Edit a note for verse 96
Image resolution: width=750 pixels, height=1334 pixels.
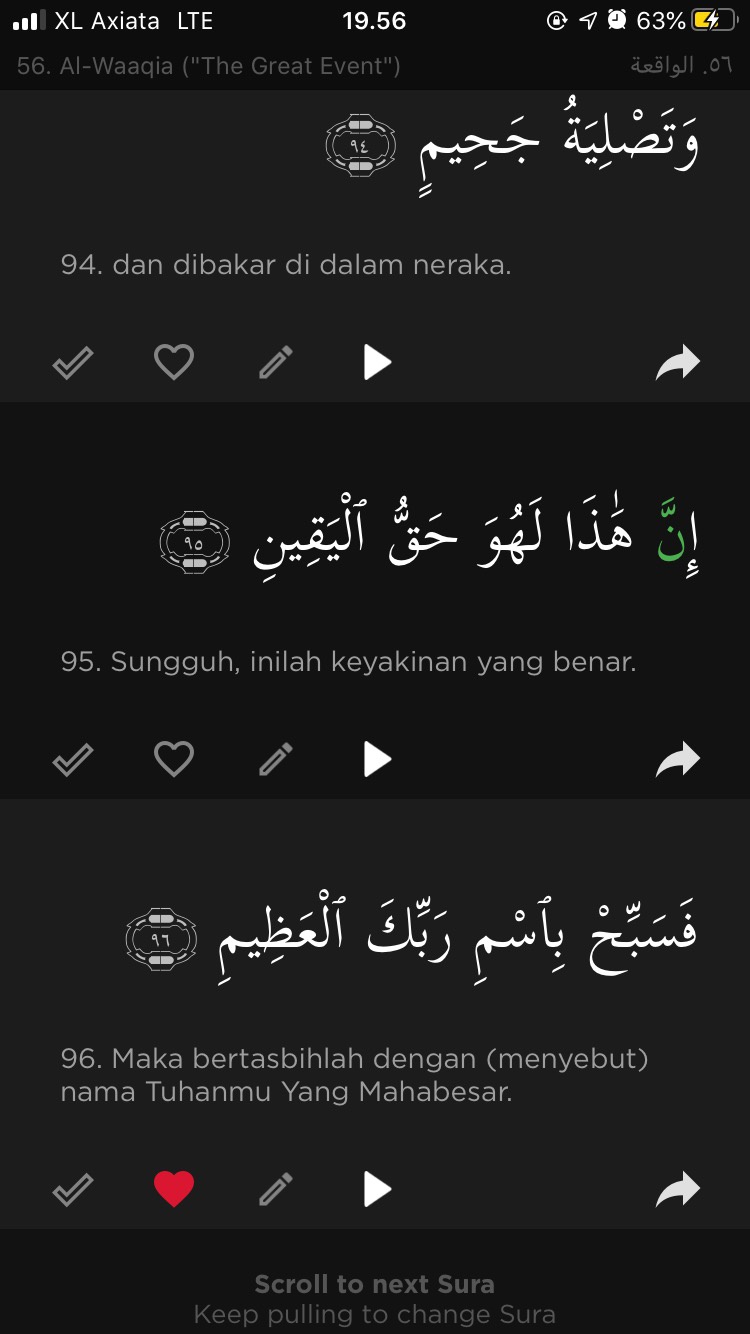tap(276, 1190)
